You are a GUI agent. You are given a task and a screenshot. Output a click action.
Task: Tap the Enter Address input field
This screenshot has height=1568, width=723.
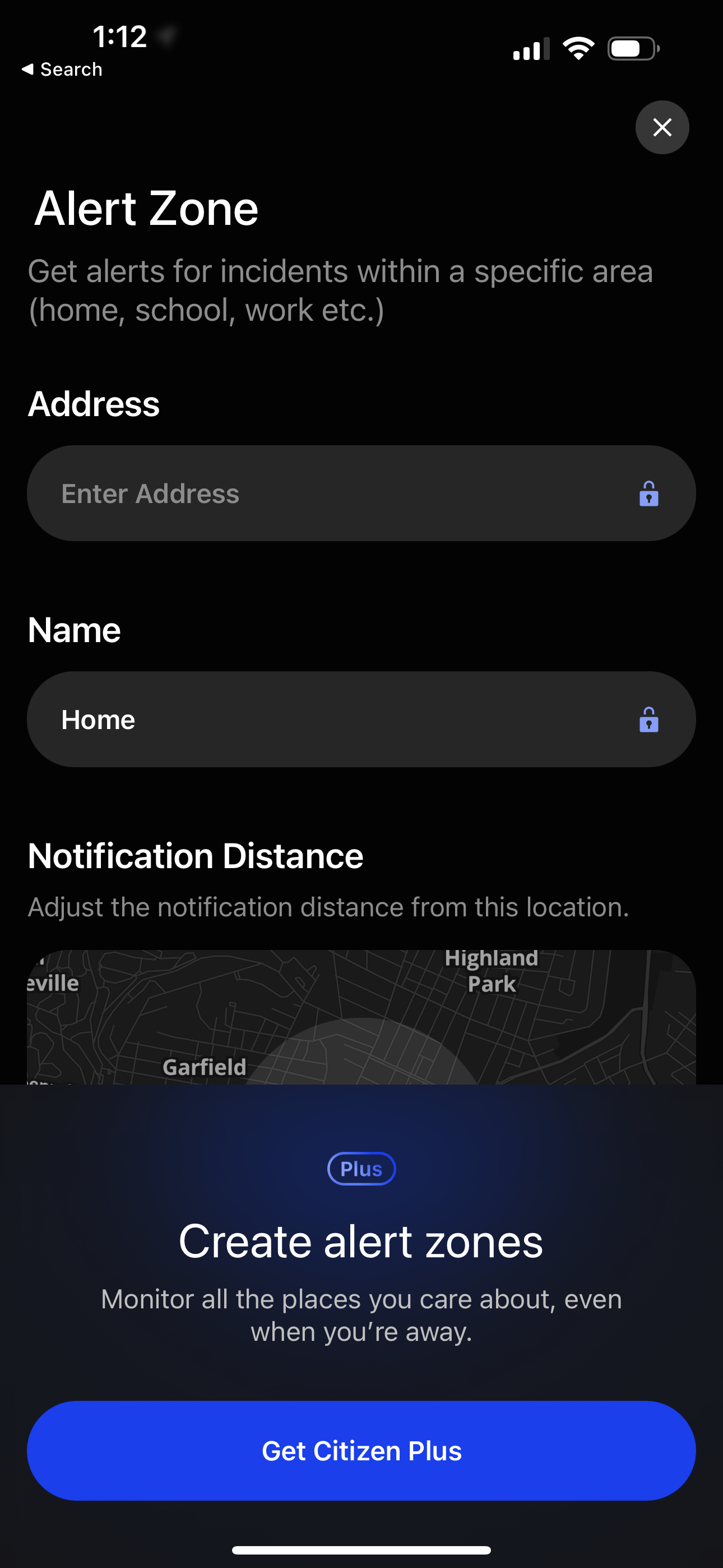point(243,493)
